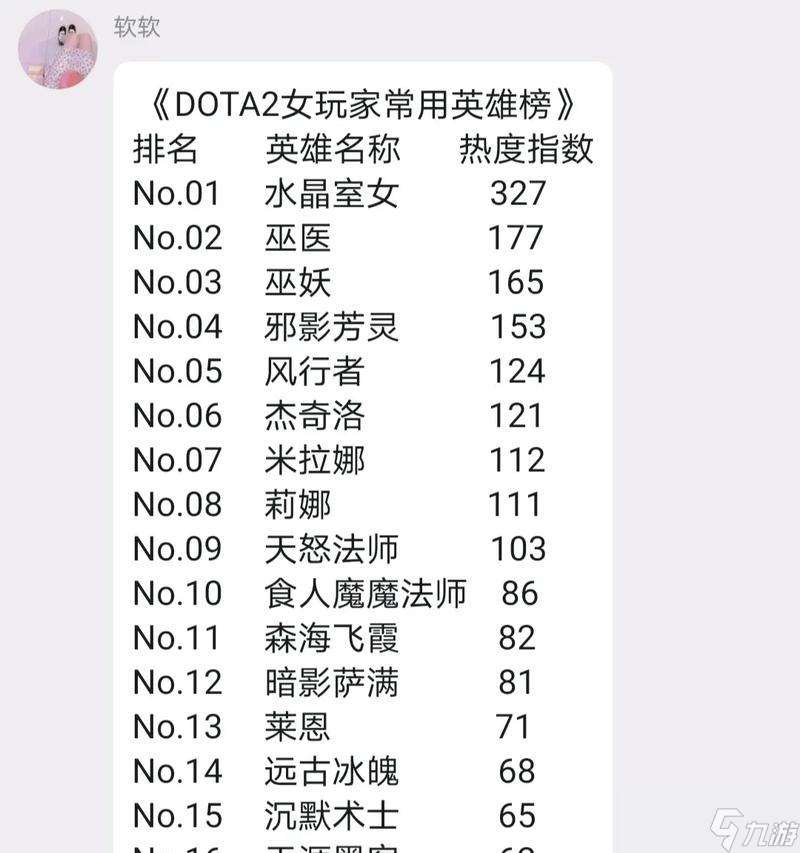Click the username 软软
This screenshot has width=800, height=853.
(x=133, y=30)
